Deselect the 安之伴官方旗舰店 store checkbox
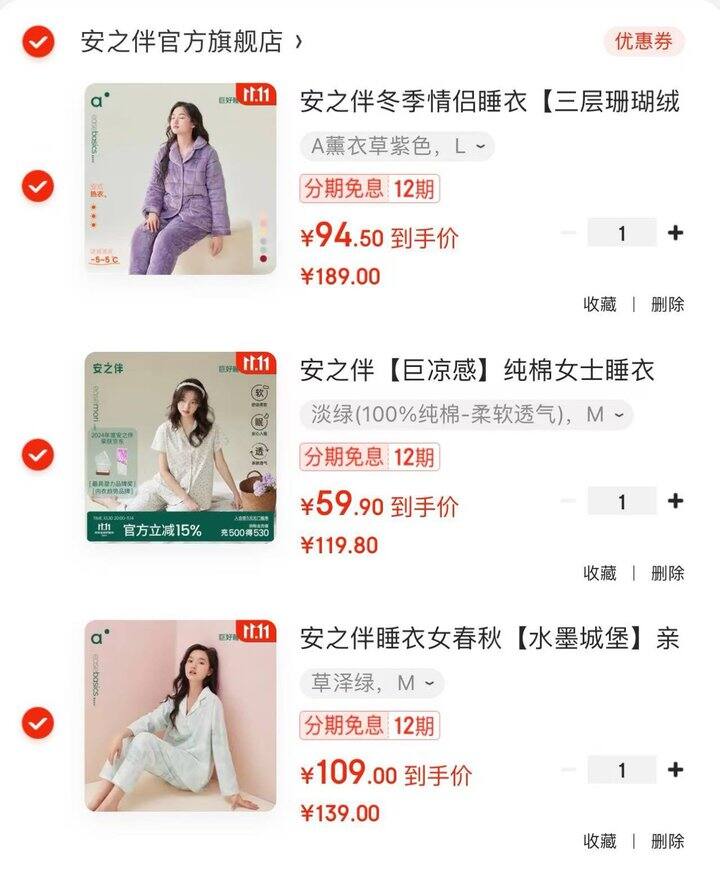 38,42
